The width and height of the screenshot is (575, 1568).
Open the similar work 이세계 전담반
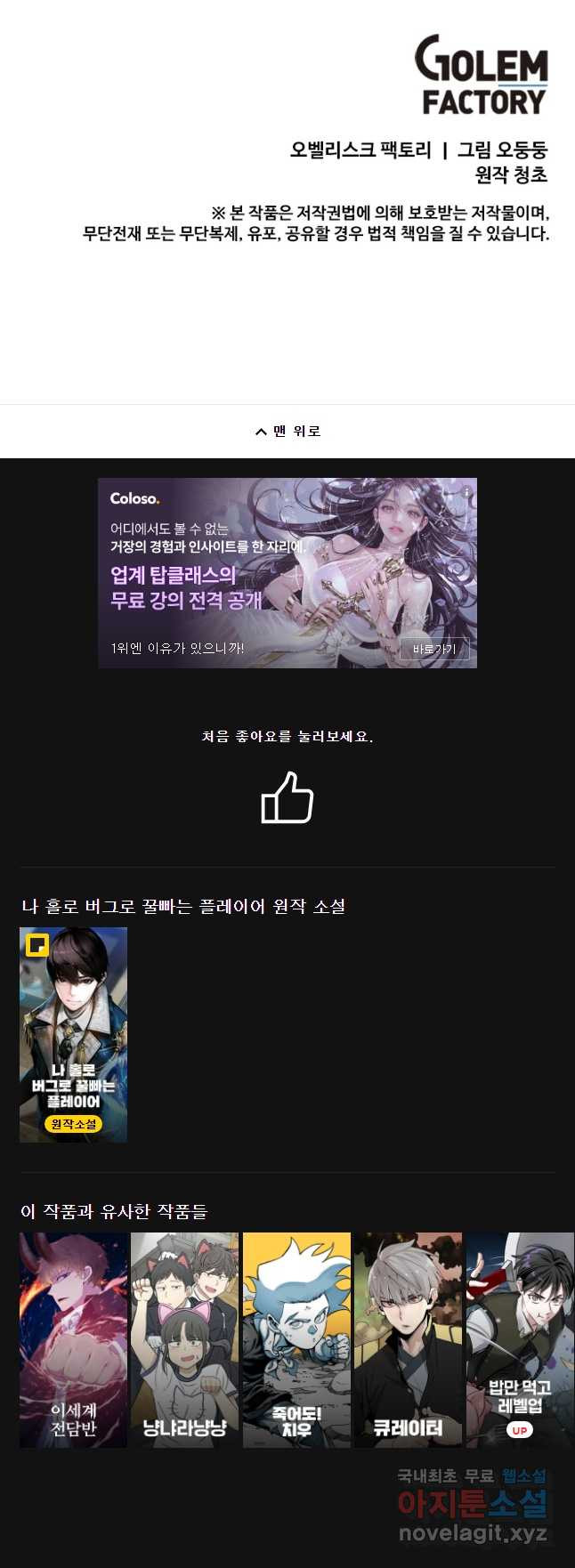click(x=73, y=1339)
